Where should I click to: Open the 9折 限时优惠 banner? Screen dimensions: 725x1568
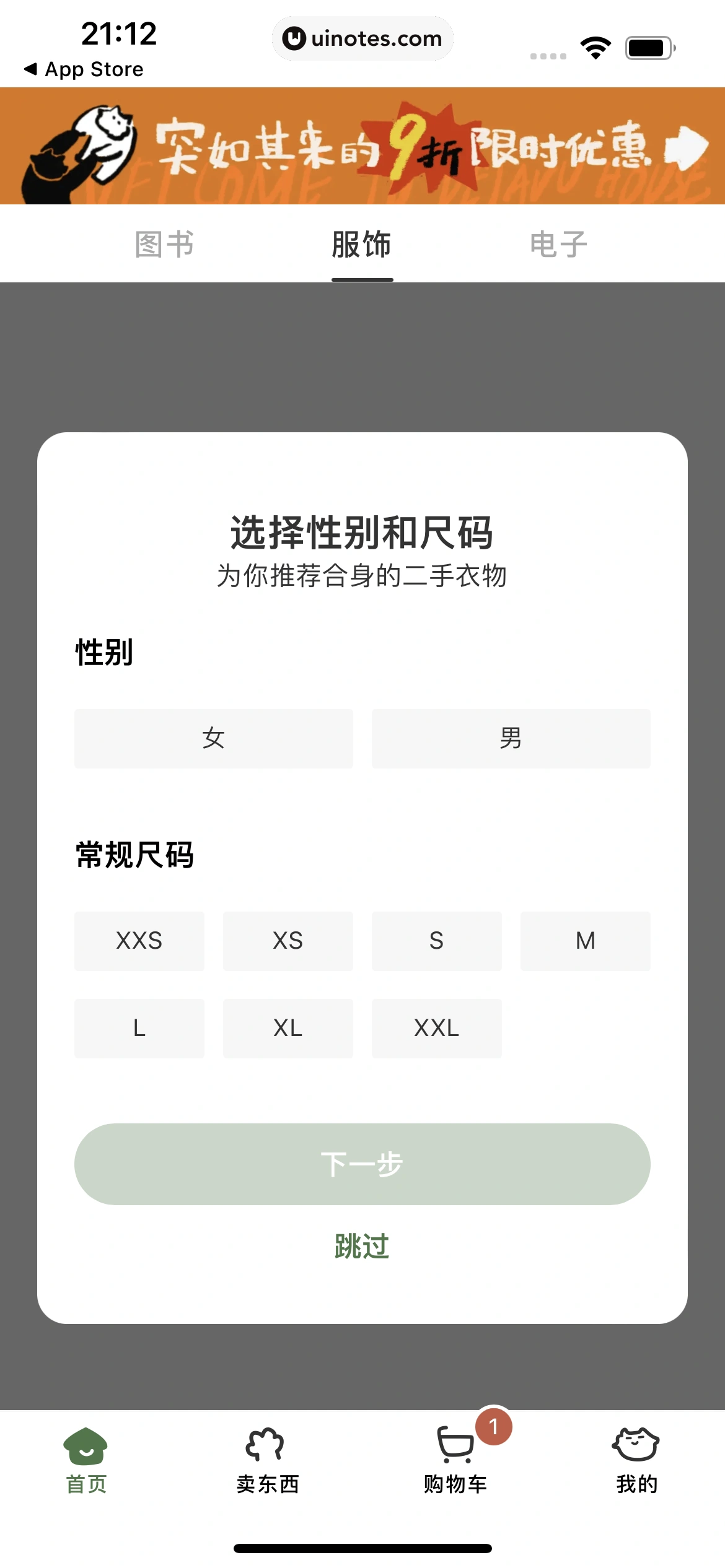tap(362, 146)
